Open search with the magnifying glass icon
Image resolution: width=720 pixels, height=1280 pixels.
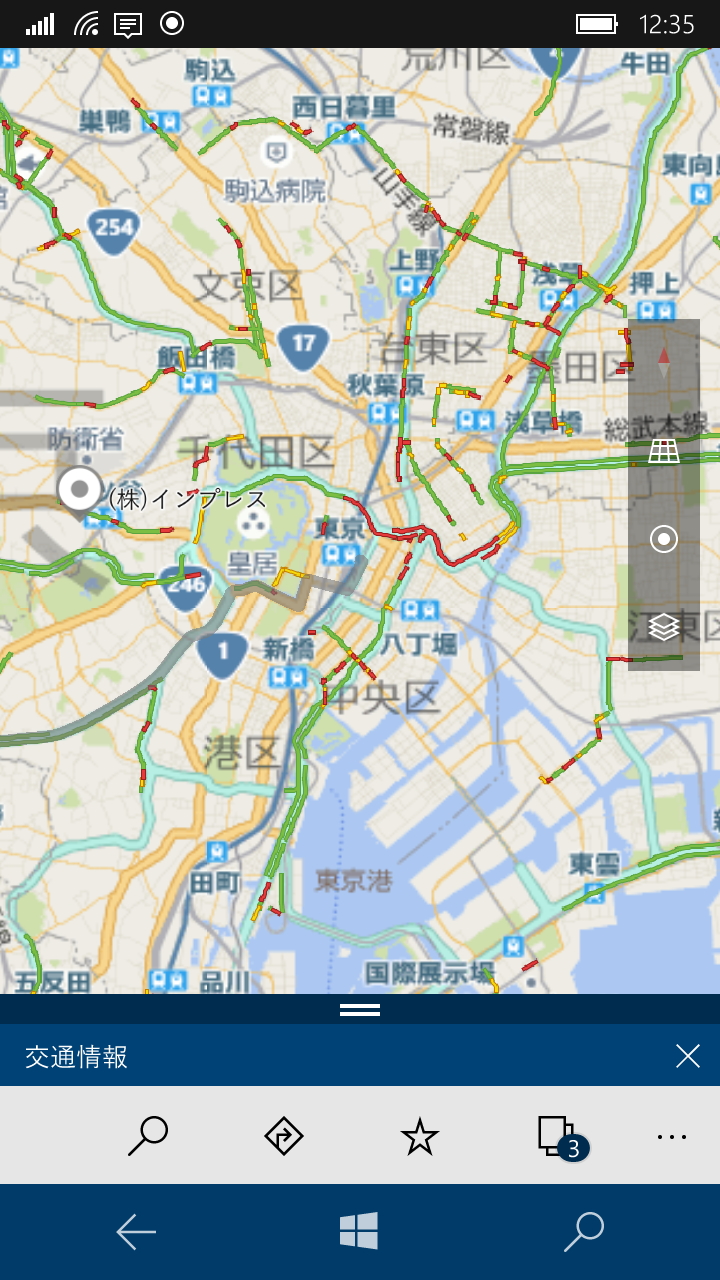coord(150,1135)
